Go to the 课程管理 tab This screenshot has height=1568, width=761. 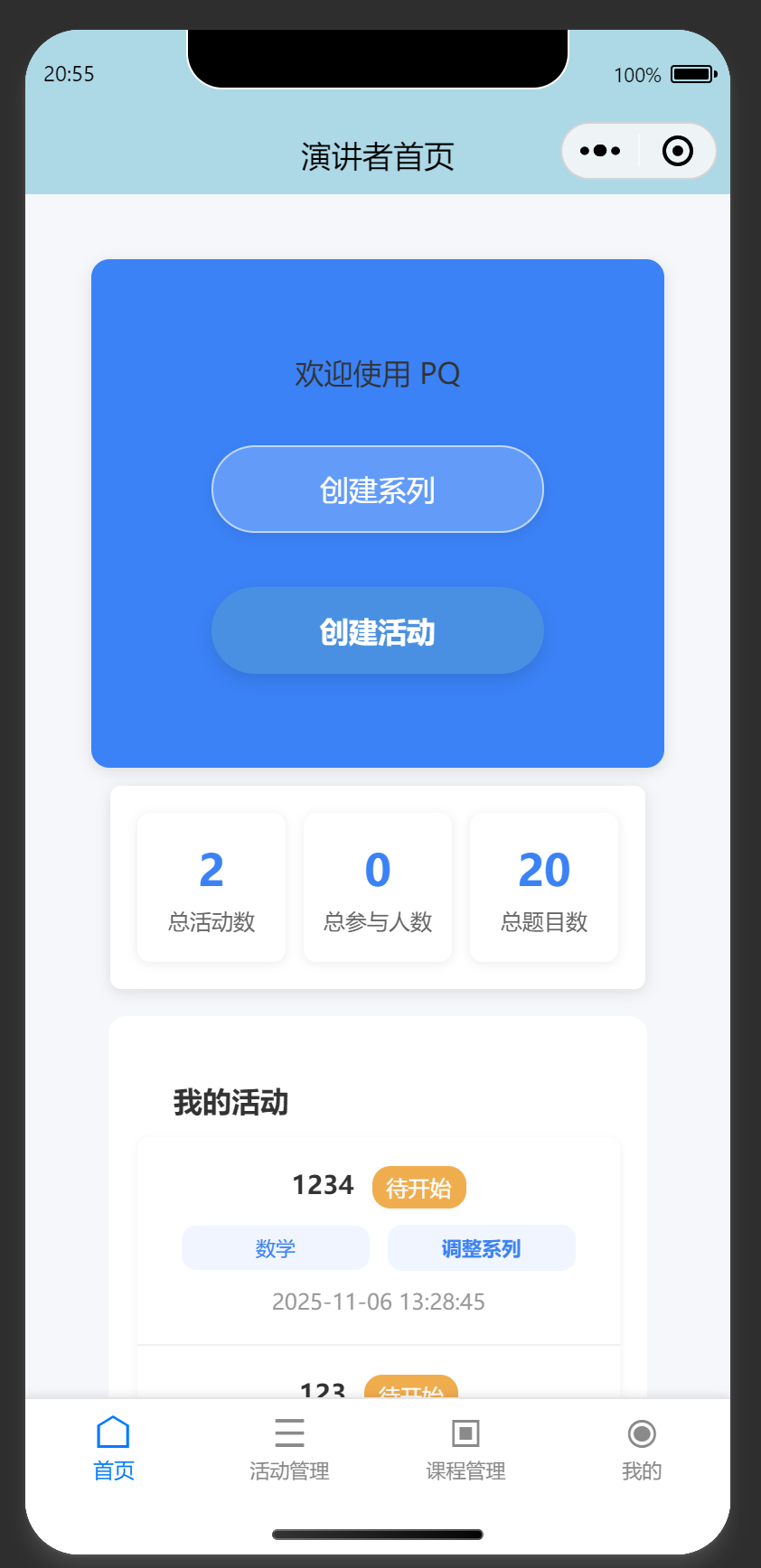[x=465, y=1449]
